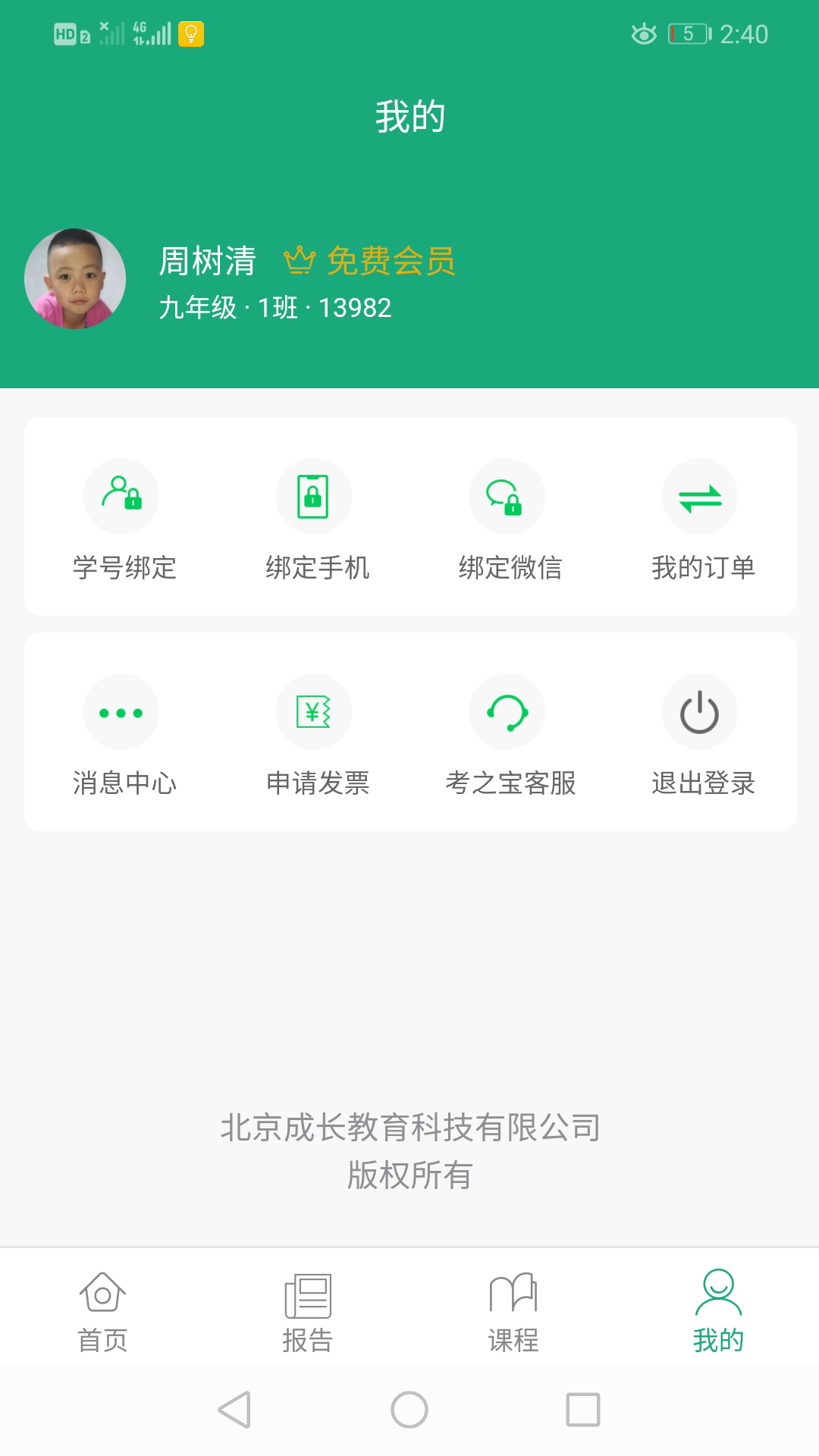Viewport: 819px width, 1456px height.
Task: Tap the system back button
Action: pyautogui.click(x=234, y=1410)
